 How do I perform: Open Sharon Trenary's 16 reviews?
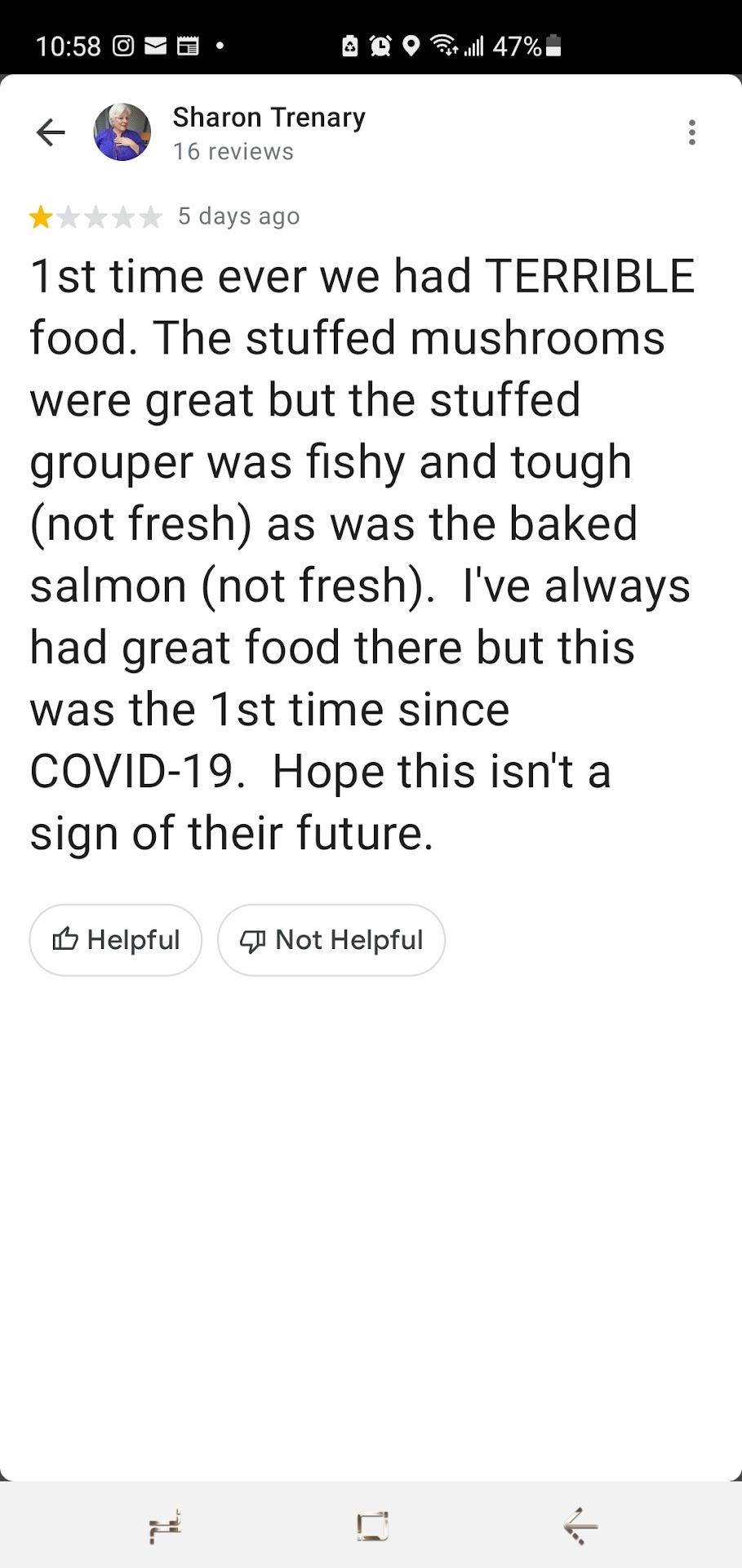pos(233,151)
